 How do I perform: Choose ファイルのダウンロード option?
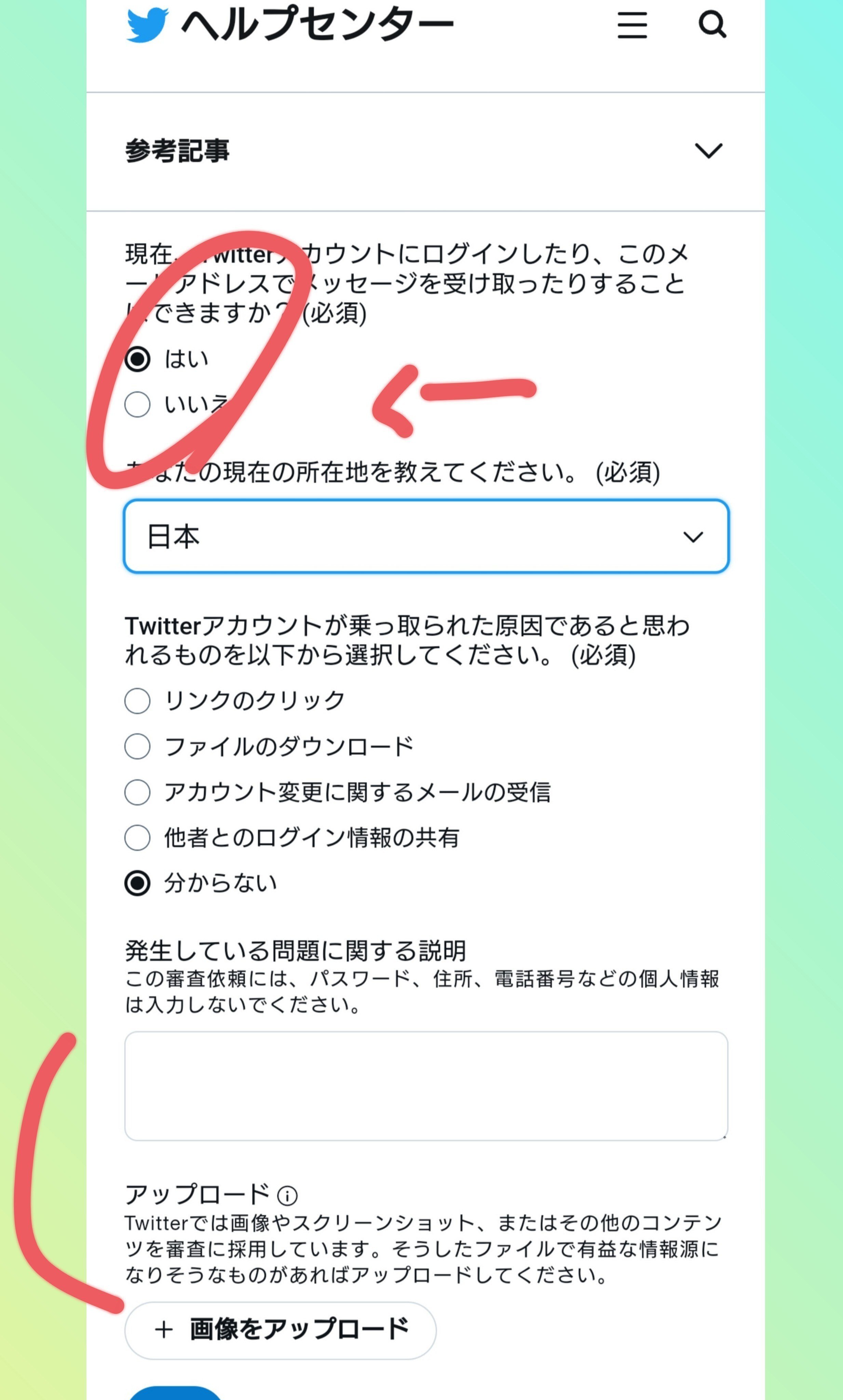pos(137,746)
